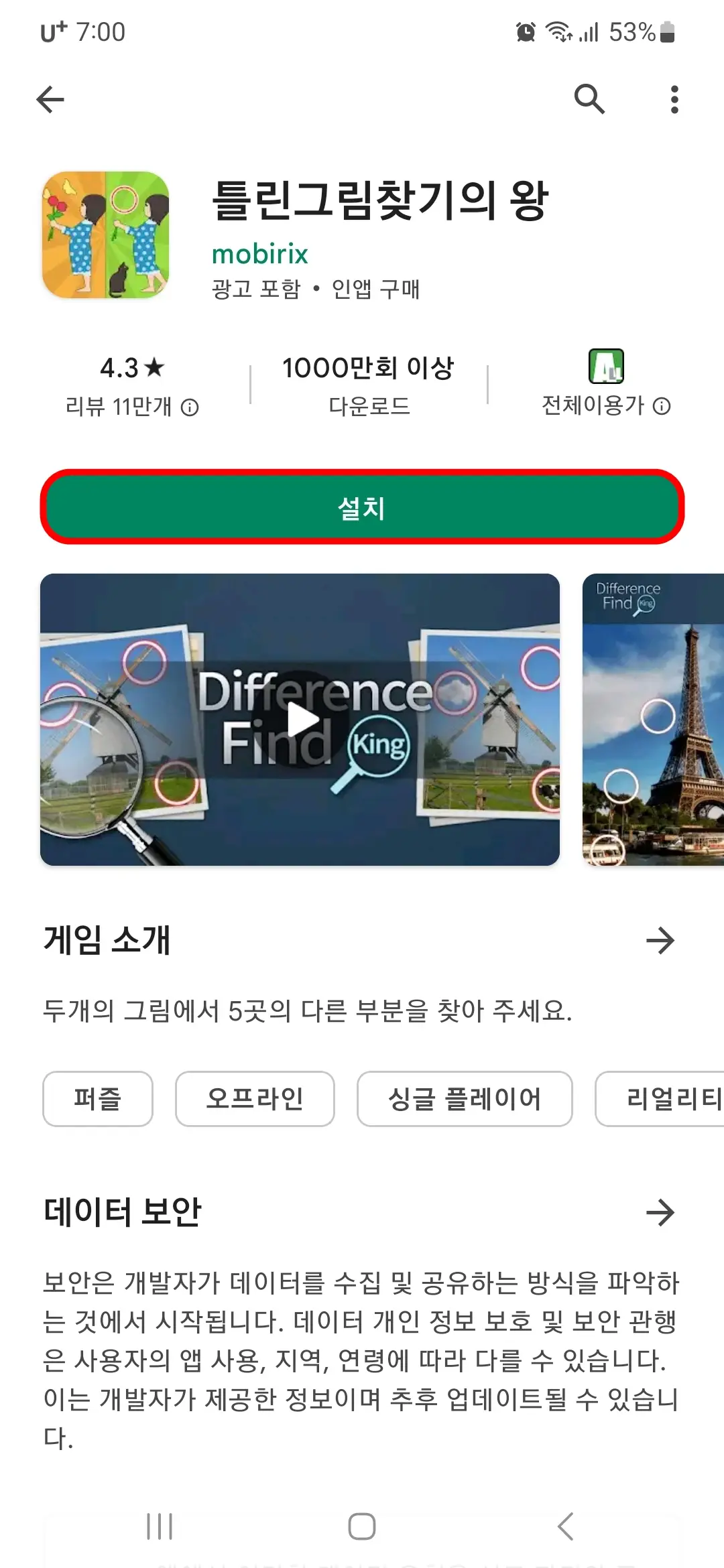Open the three-dot overflow menu
Image resolution: width=724 pixels, height=1568 pixels.
click(674, 99)
